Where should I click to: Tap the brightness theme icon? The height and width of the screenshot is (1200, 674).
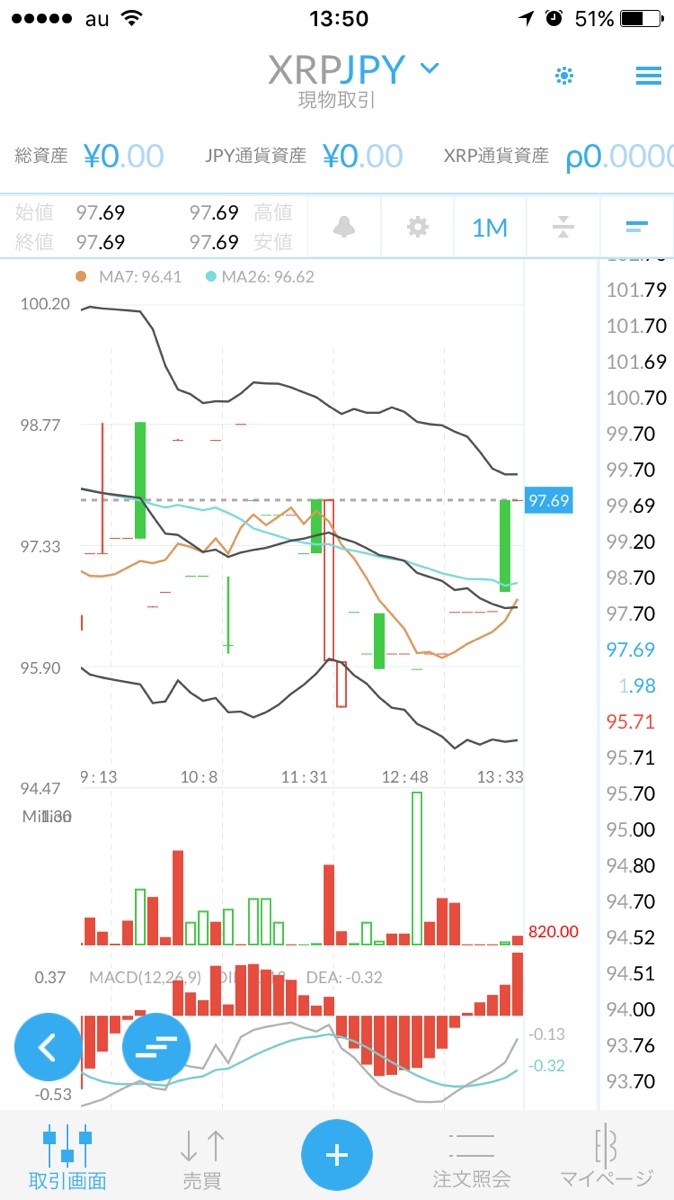pyautogui.click(x=565, y=76)
